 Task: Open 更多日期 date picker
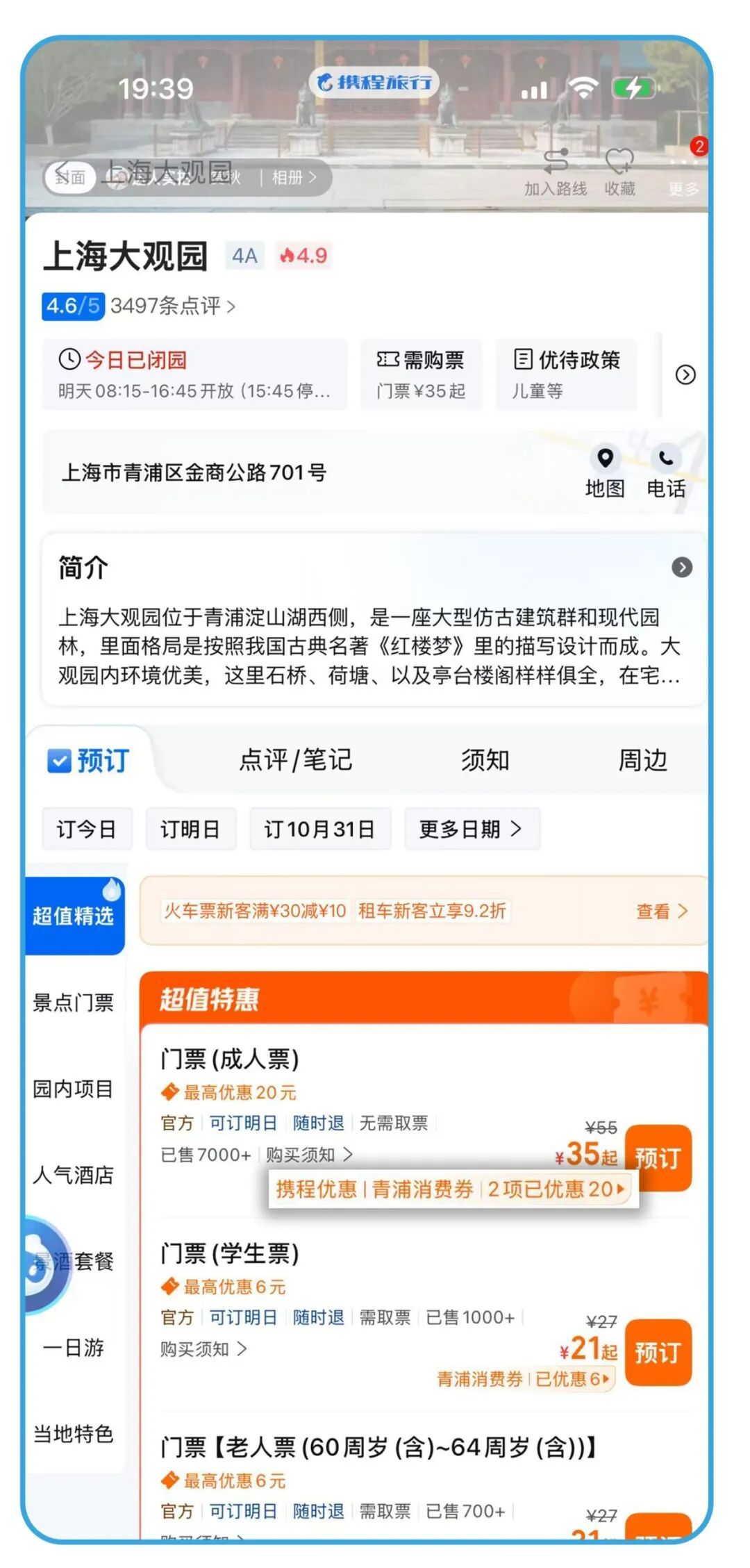pyautogui.click(x=471, y=829)
